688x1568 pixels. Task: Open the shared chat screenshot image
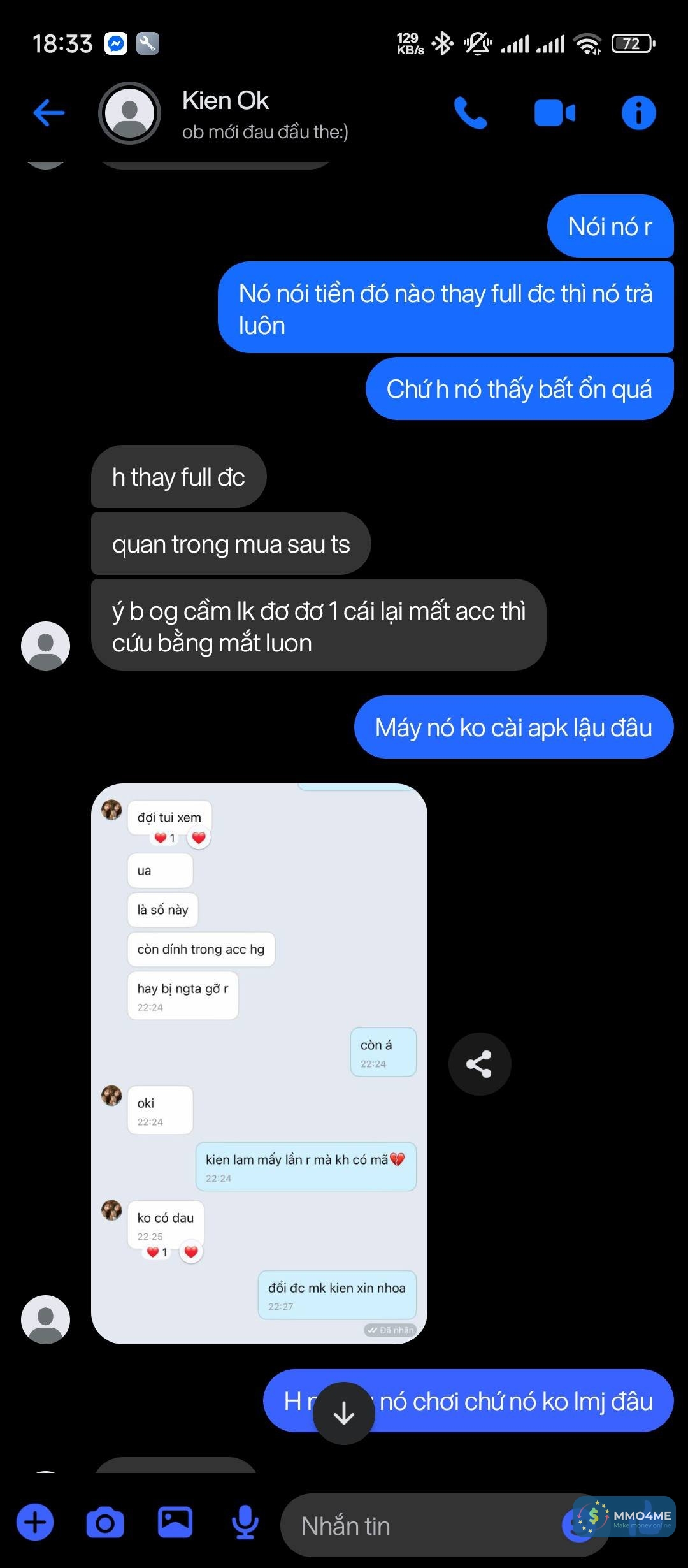pyautogui.click(x=259, y=1063)
